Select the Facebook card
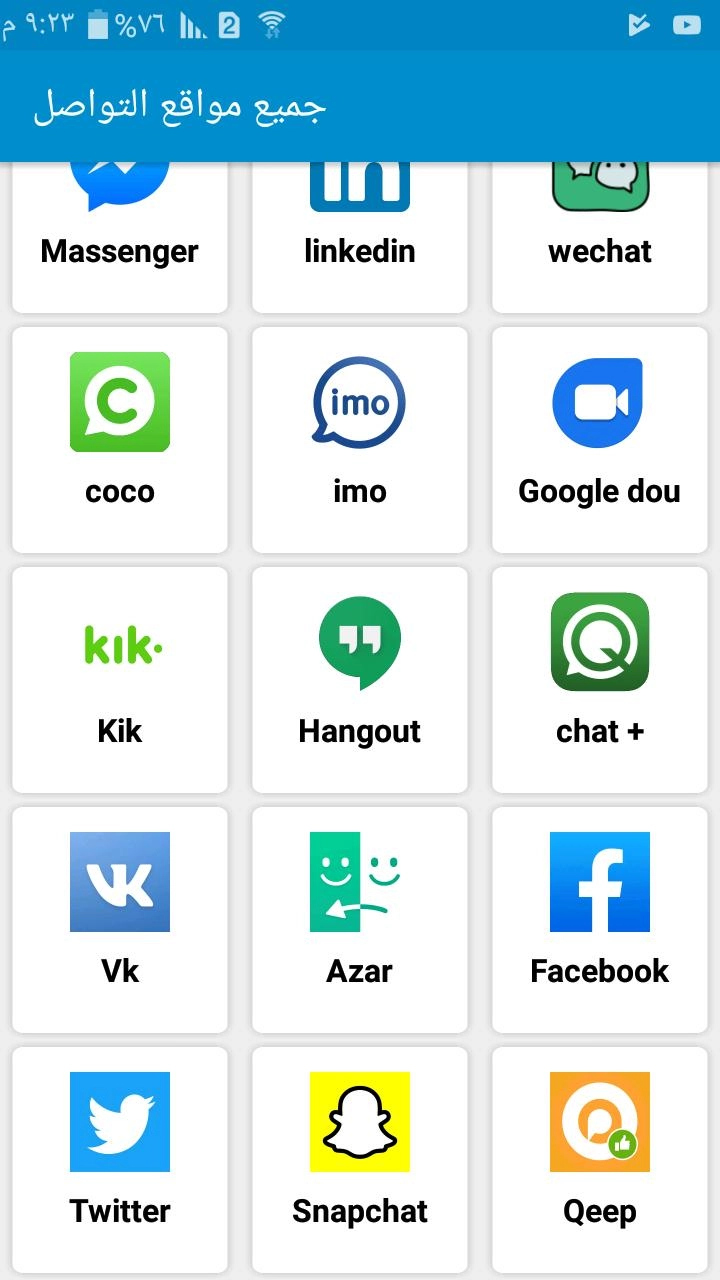The height and width of the screenshot is (1280, 720). tap(600, 920)
